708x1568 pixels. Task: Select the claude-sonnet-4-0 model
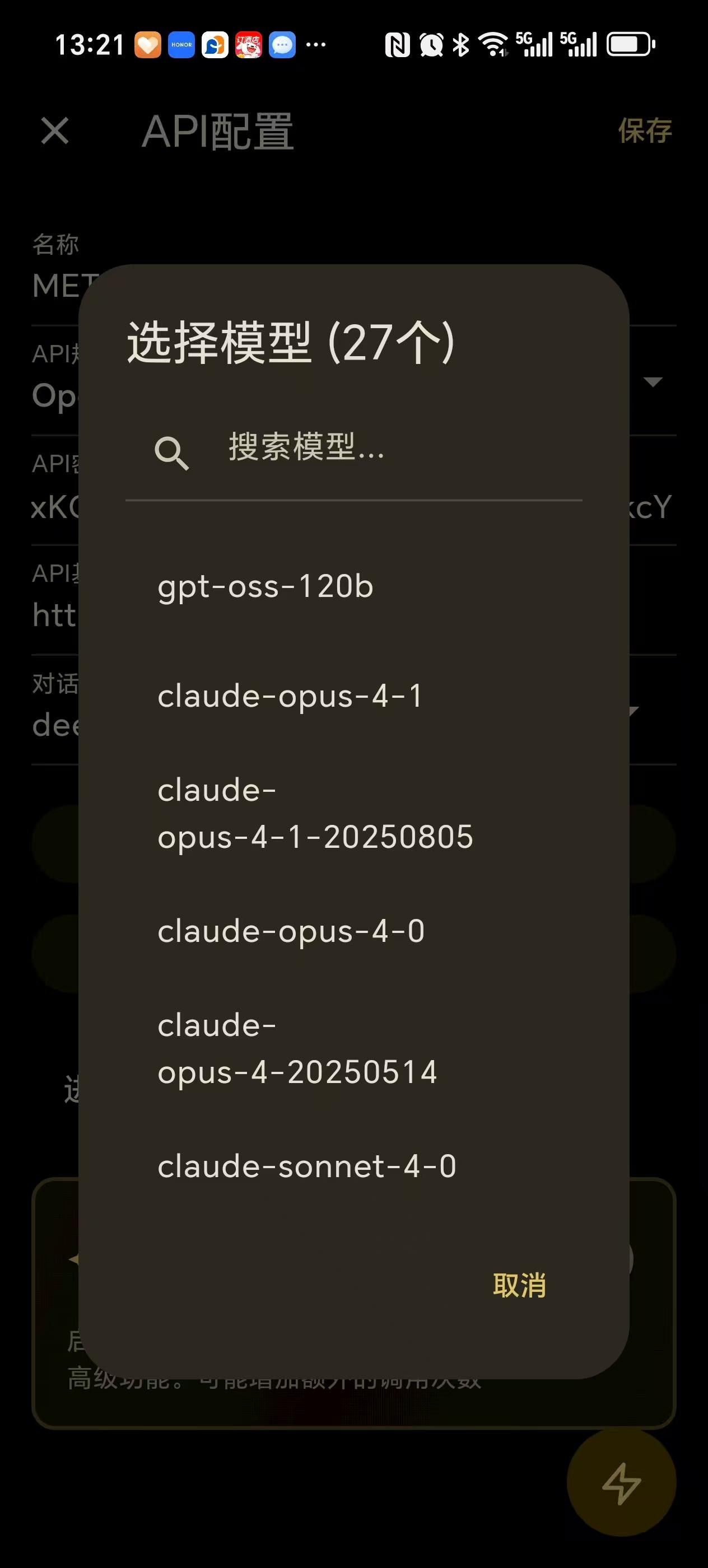[x=306, y=1164]
